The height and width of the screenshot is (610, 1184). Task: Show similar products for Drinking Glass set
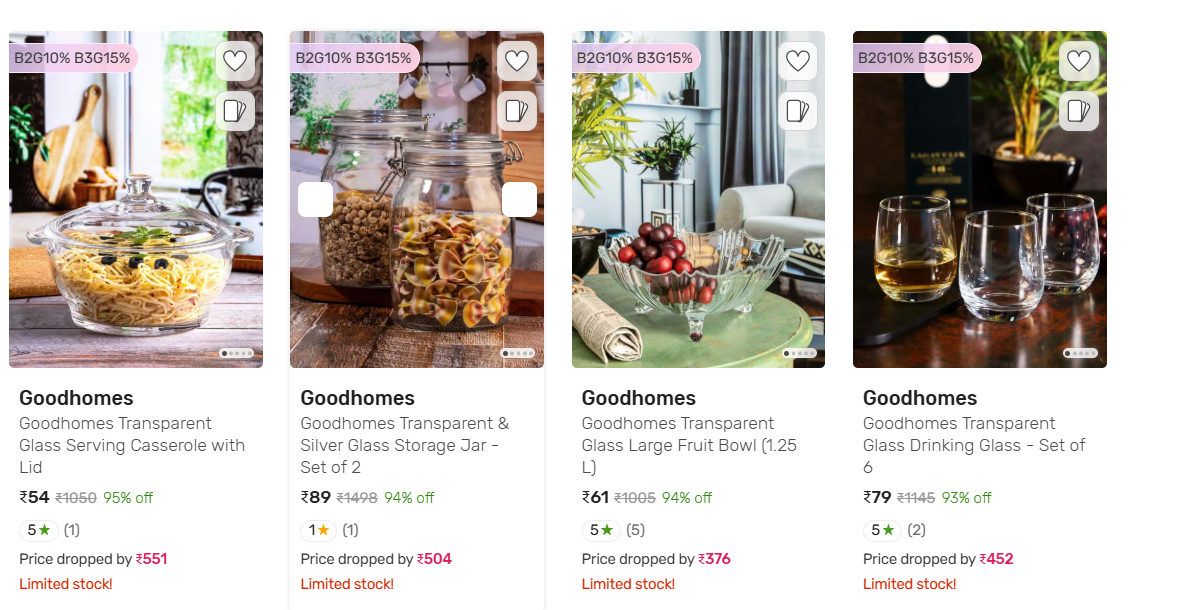point(1079,111)
